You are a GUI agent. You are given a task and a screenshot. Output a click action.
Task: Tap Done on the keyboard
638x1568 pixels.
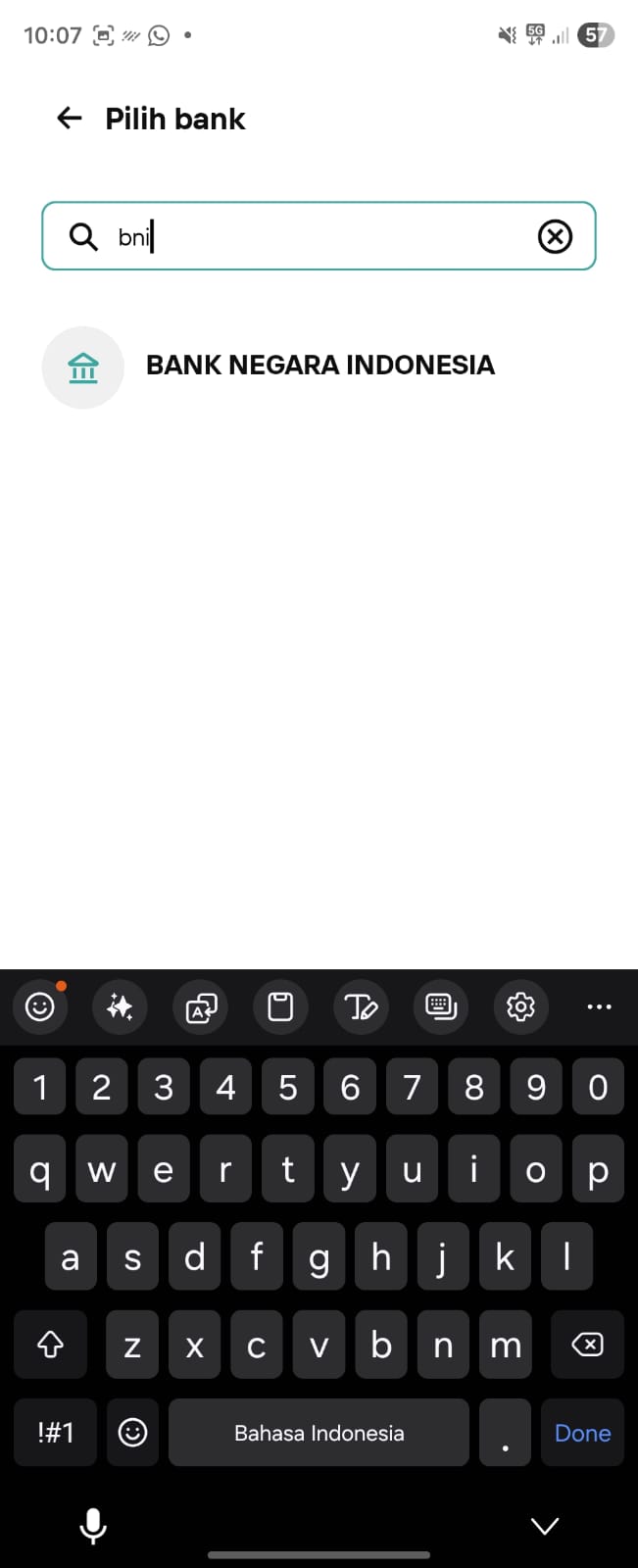point(582,1433)
